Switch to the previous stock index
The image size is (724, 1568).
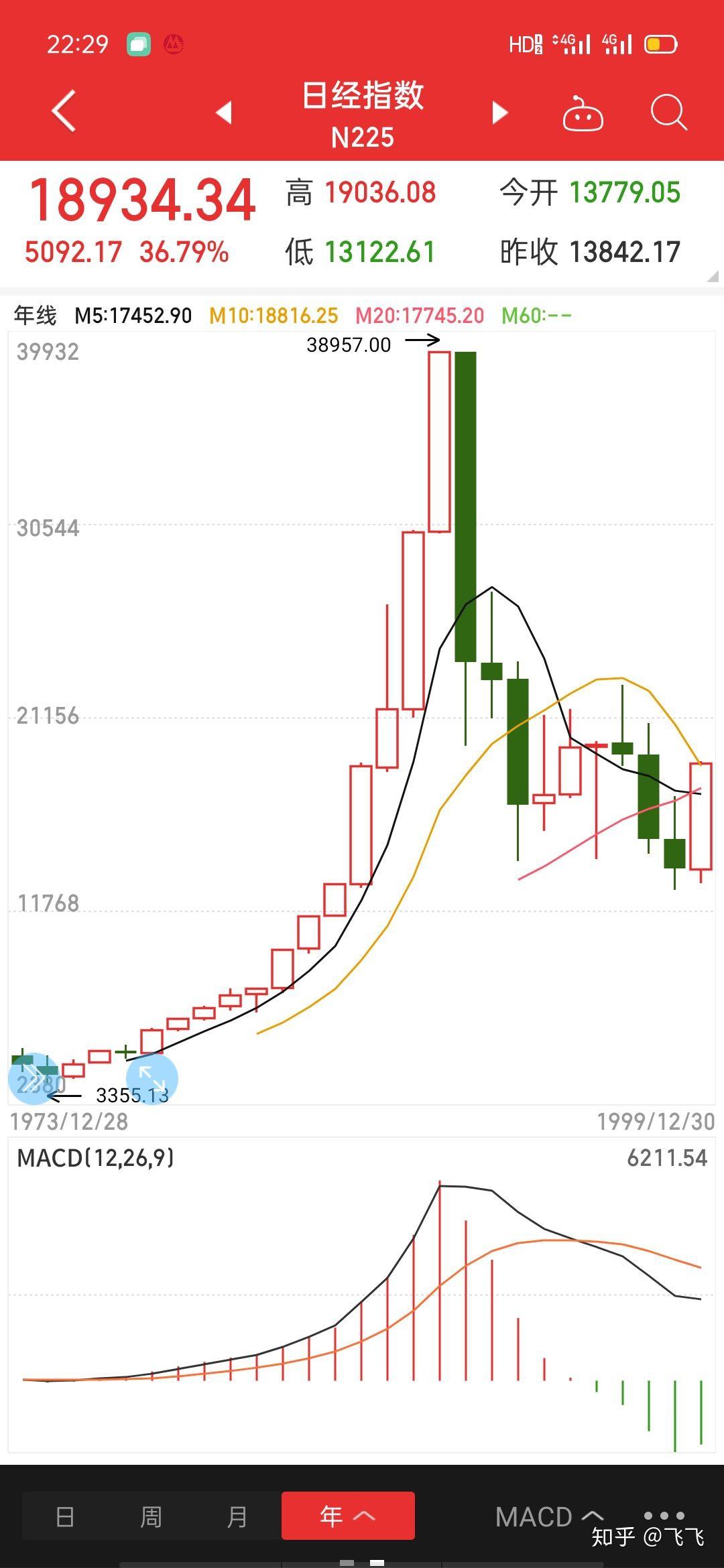(224, 113)
